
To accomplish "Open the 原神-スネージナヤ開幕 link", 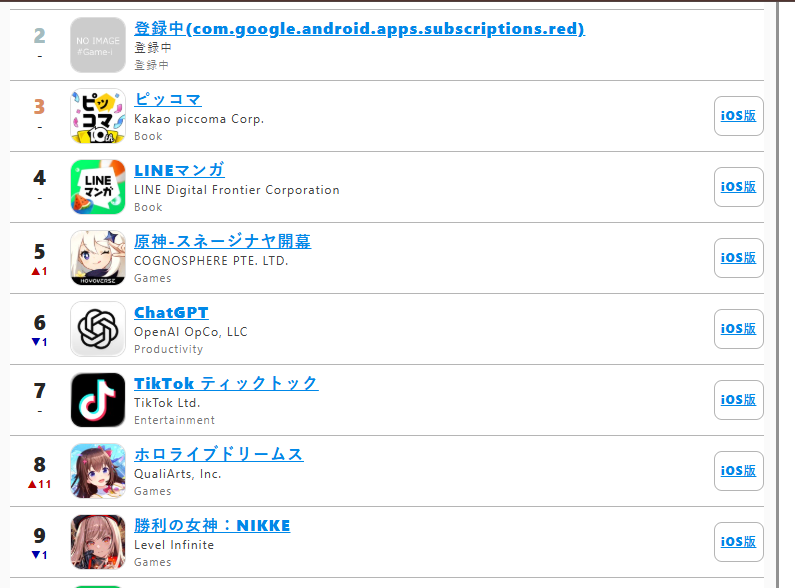I will point(223,241).
